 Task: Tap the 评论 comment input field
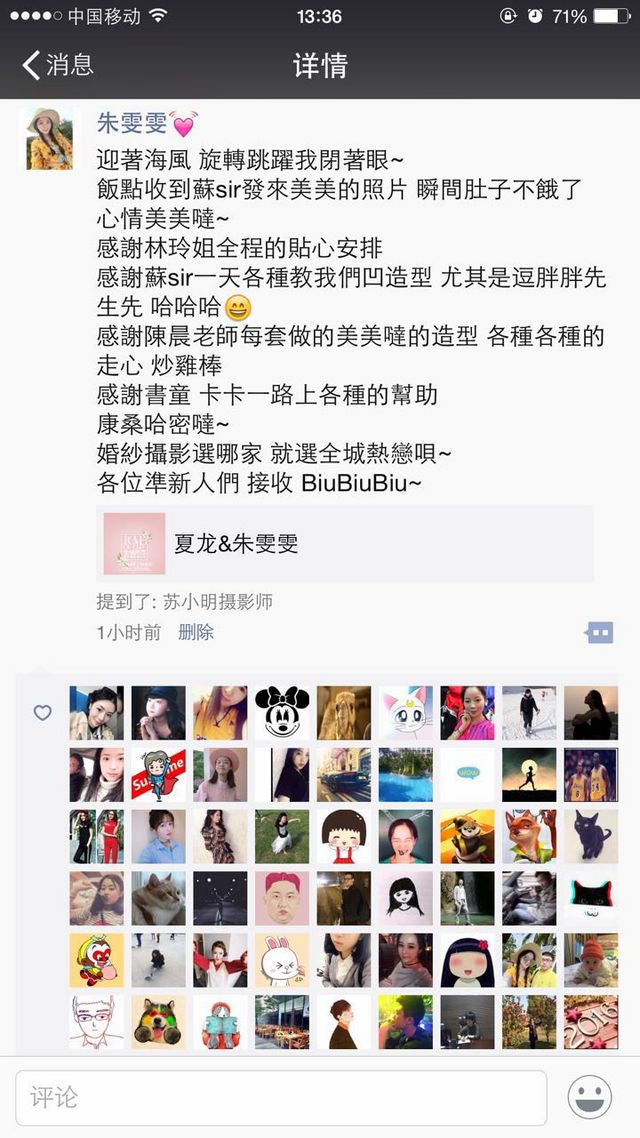(x=282, y=1097)
